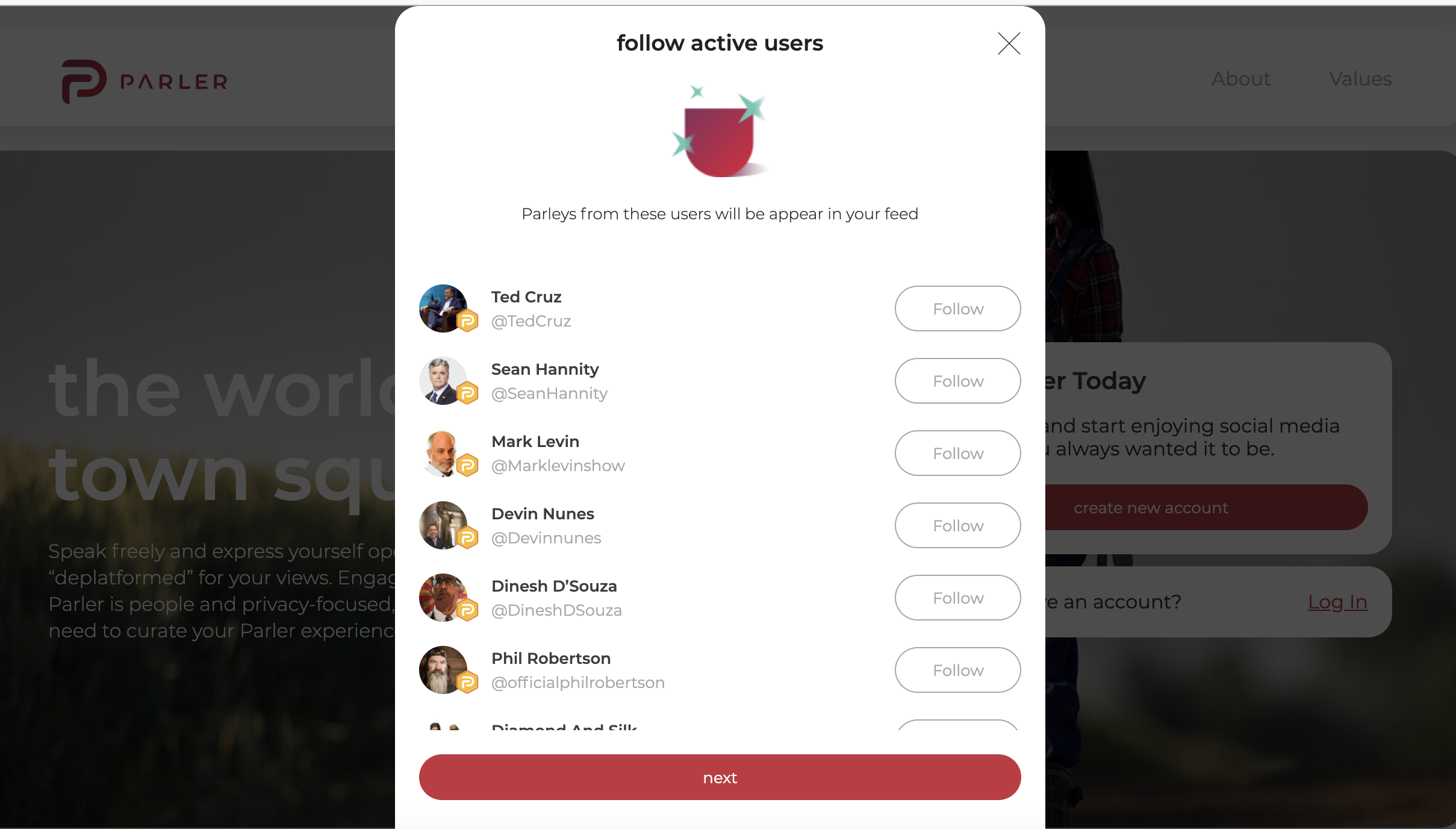This screenshot has width=1456, height=829.
Task: Tap the red next button
Action: click(720, 777)
